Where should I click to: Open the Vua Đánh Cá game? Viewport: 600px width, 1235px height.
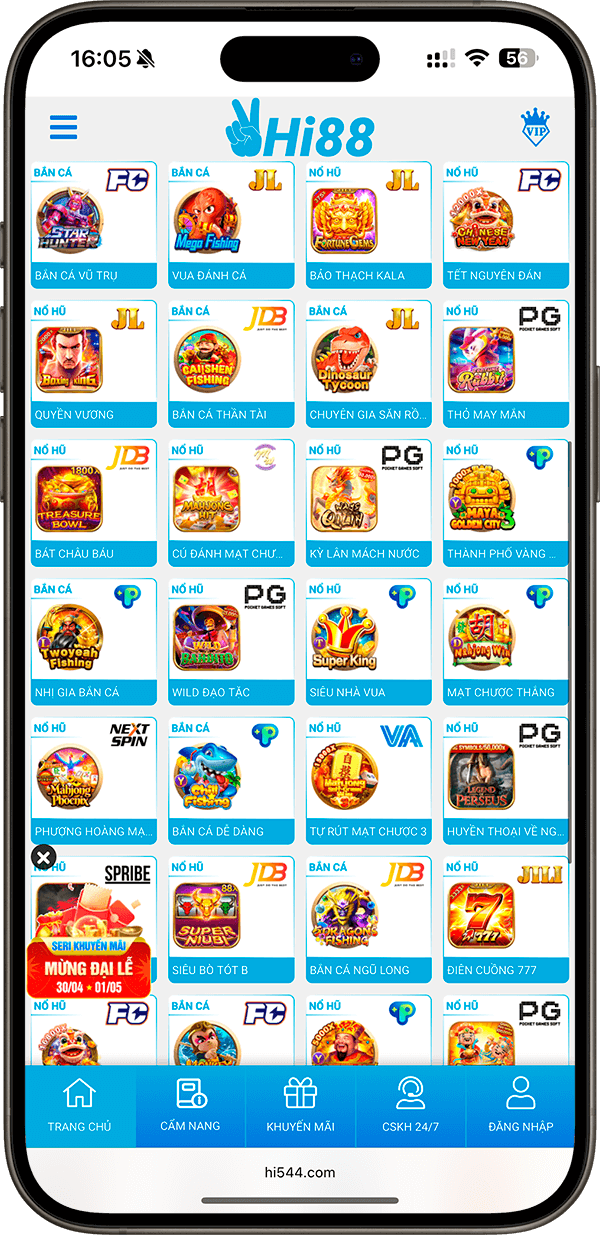coord(231,225)
